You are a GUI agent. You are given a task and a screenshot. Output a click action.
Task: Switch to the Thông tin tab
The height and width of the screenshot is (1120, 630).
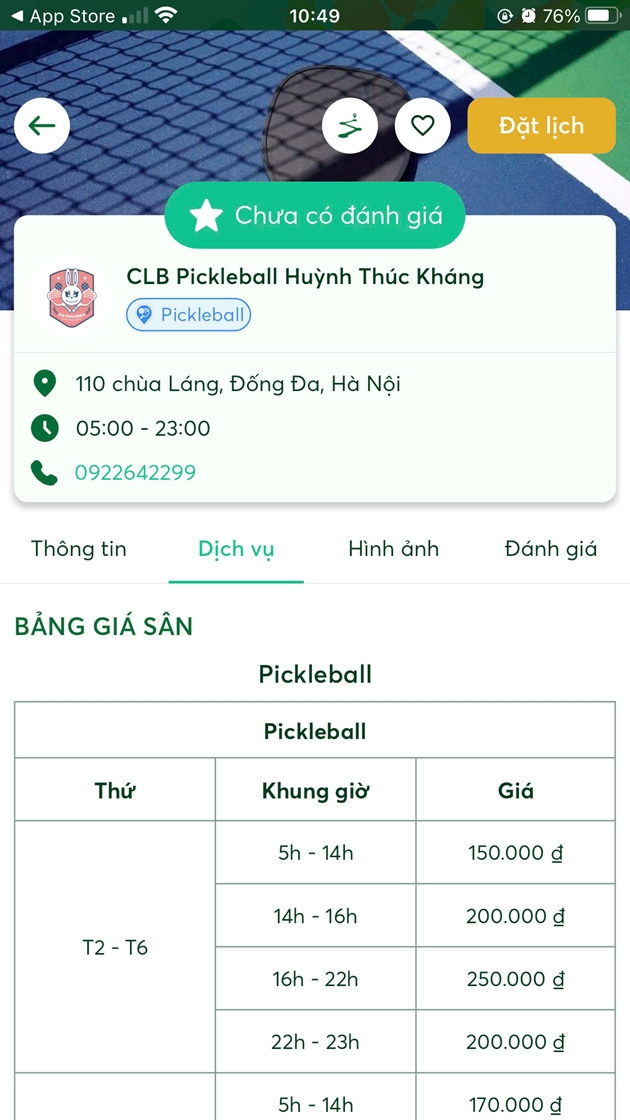(x=79, y=549)
